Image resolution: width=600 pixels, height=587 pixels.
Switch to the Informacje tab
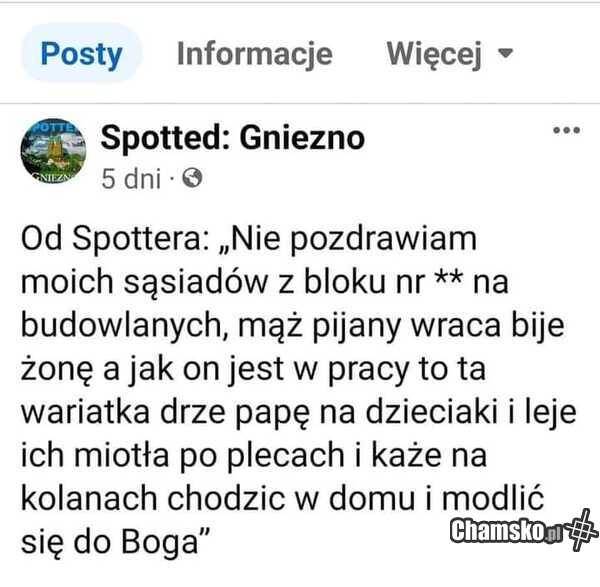pos(254,54)
